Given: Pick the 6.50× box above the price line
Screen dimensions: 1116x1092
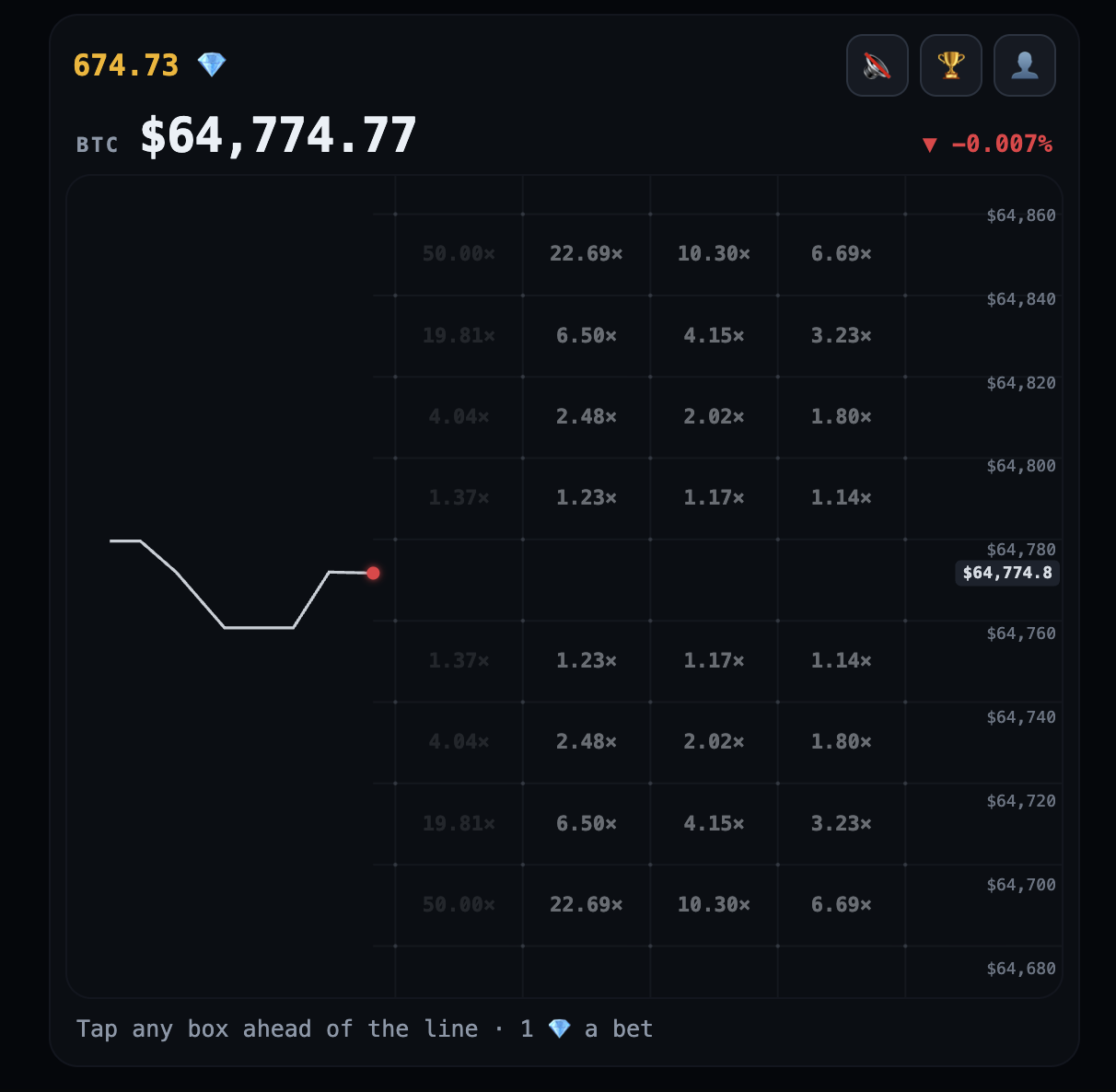Looking at the screenshot, I should [587, 336].
